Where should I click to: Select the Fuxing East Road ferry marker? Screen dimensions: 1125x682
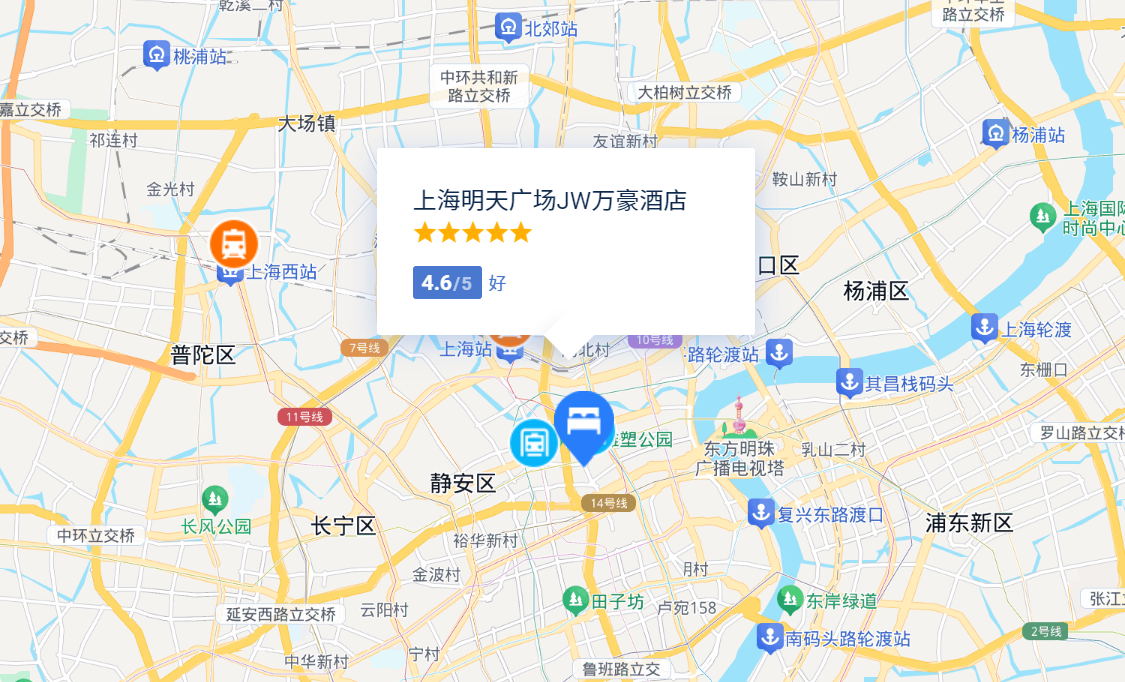761,514
